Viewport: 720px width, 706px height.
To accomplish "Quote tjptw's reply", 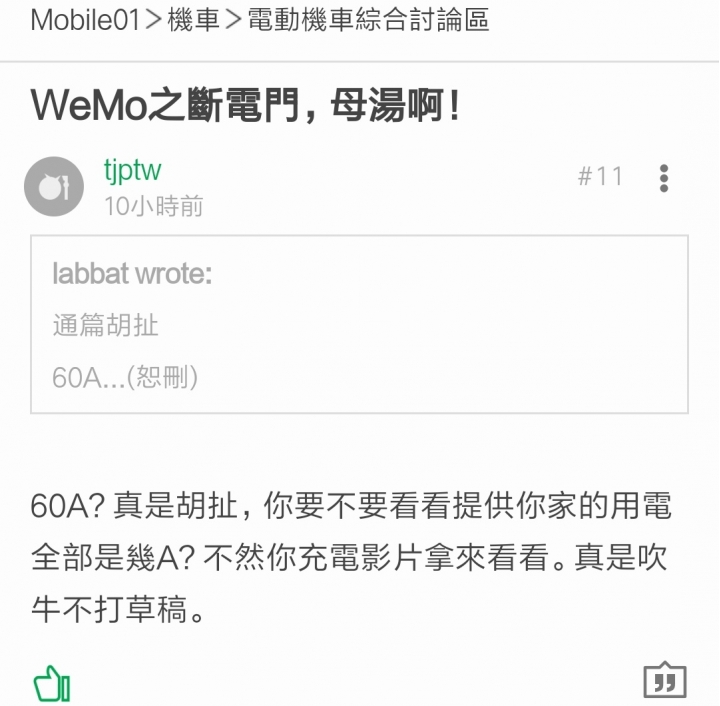I will [664, 682].
